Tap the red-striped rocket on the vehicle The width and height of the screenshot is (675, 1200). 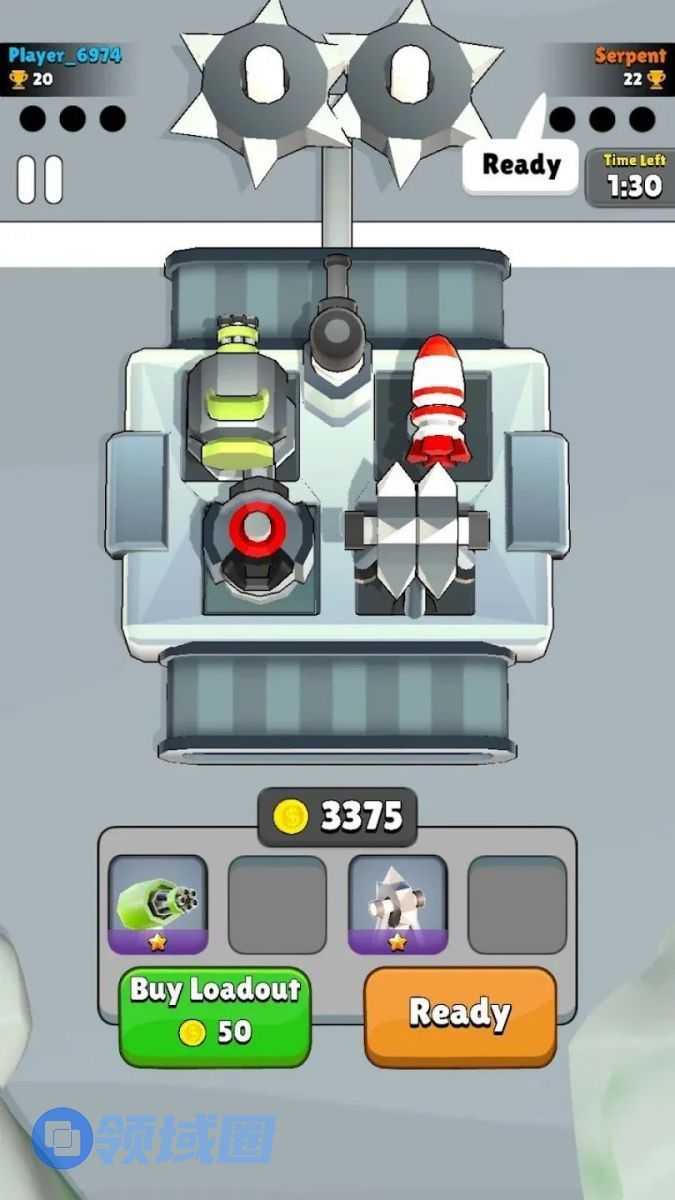point(437,402)
